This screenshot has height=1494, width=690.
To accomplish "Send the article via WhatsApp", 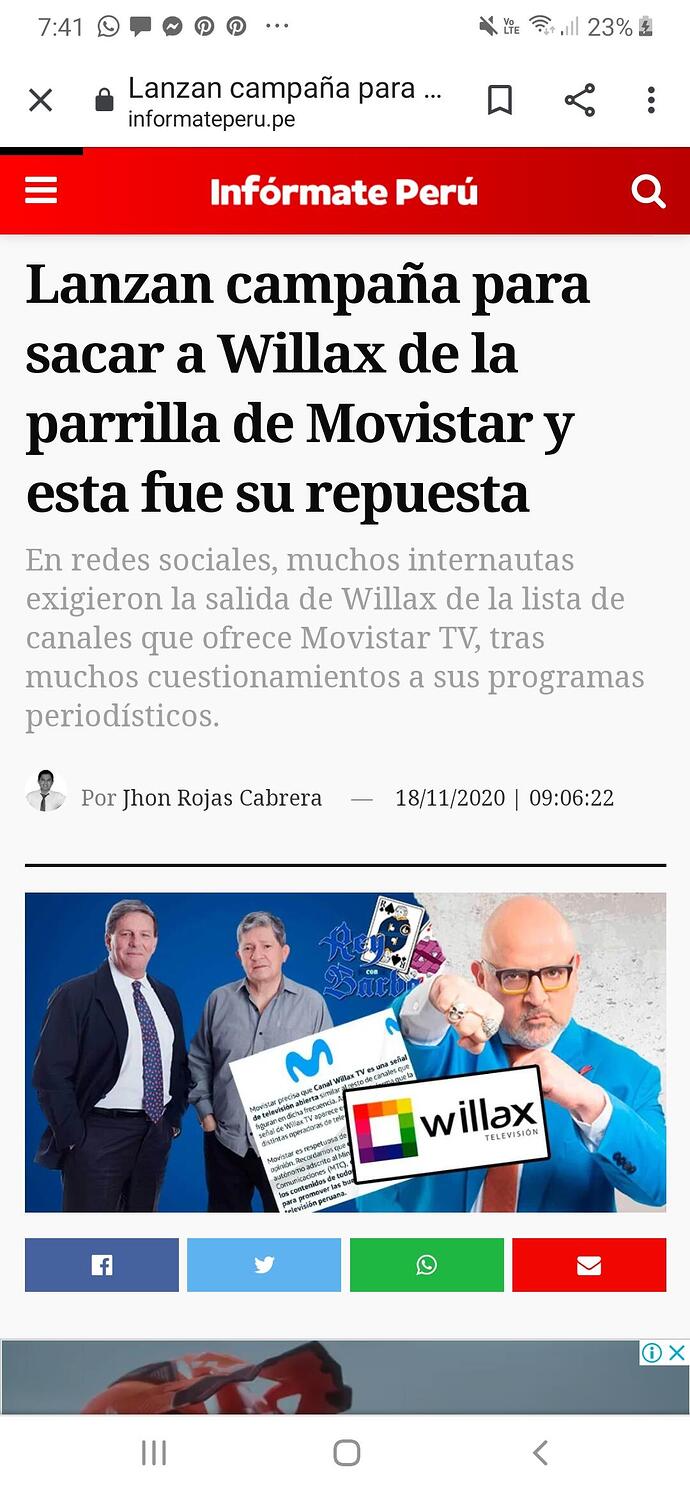I will tap(427, 1265).
